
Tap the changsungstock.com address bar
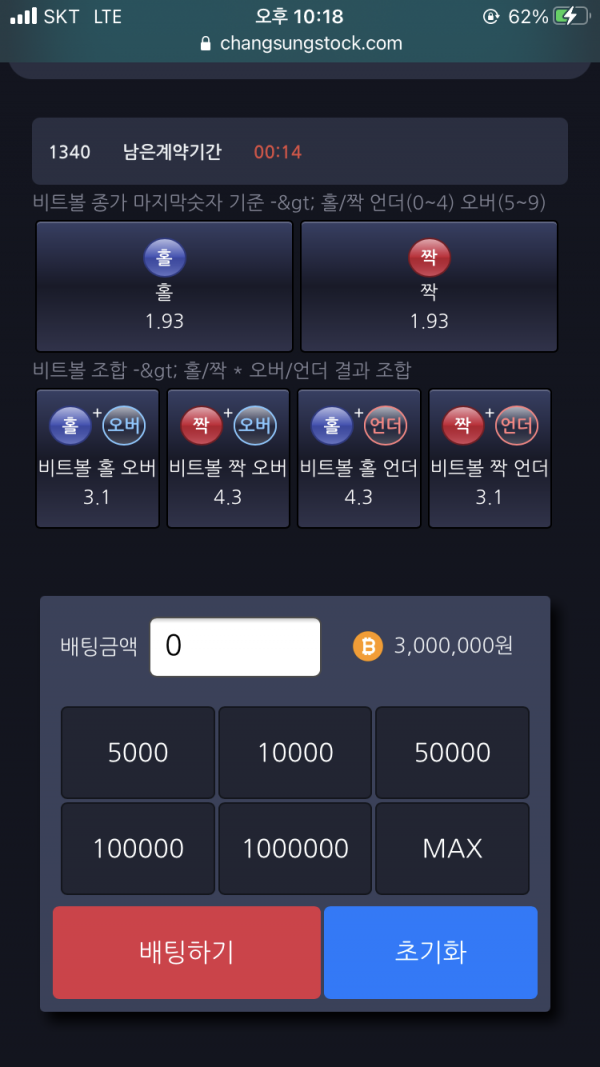tap(300, 43)
